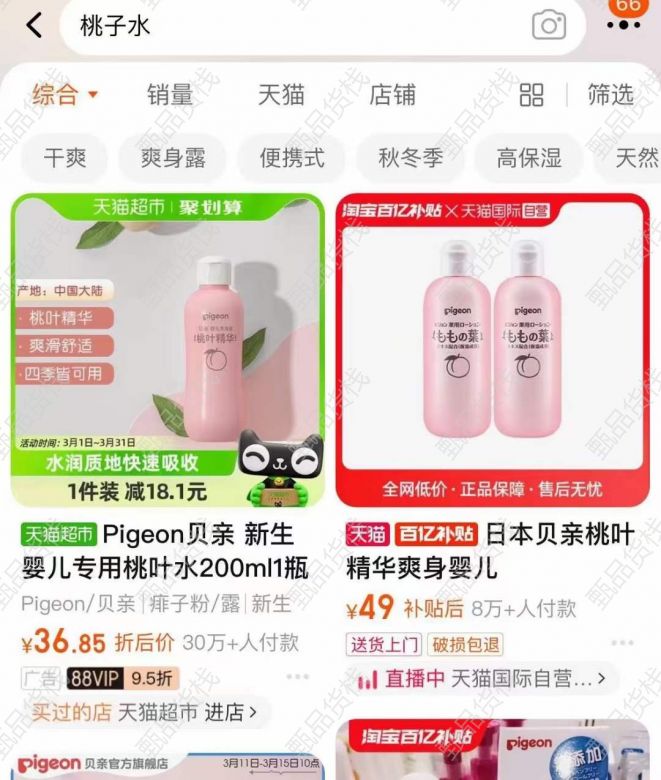This screenshot has width=661, height=780.
Task: Open the three-dot more menu
Action: pos(623,26)
